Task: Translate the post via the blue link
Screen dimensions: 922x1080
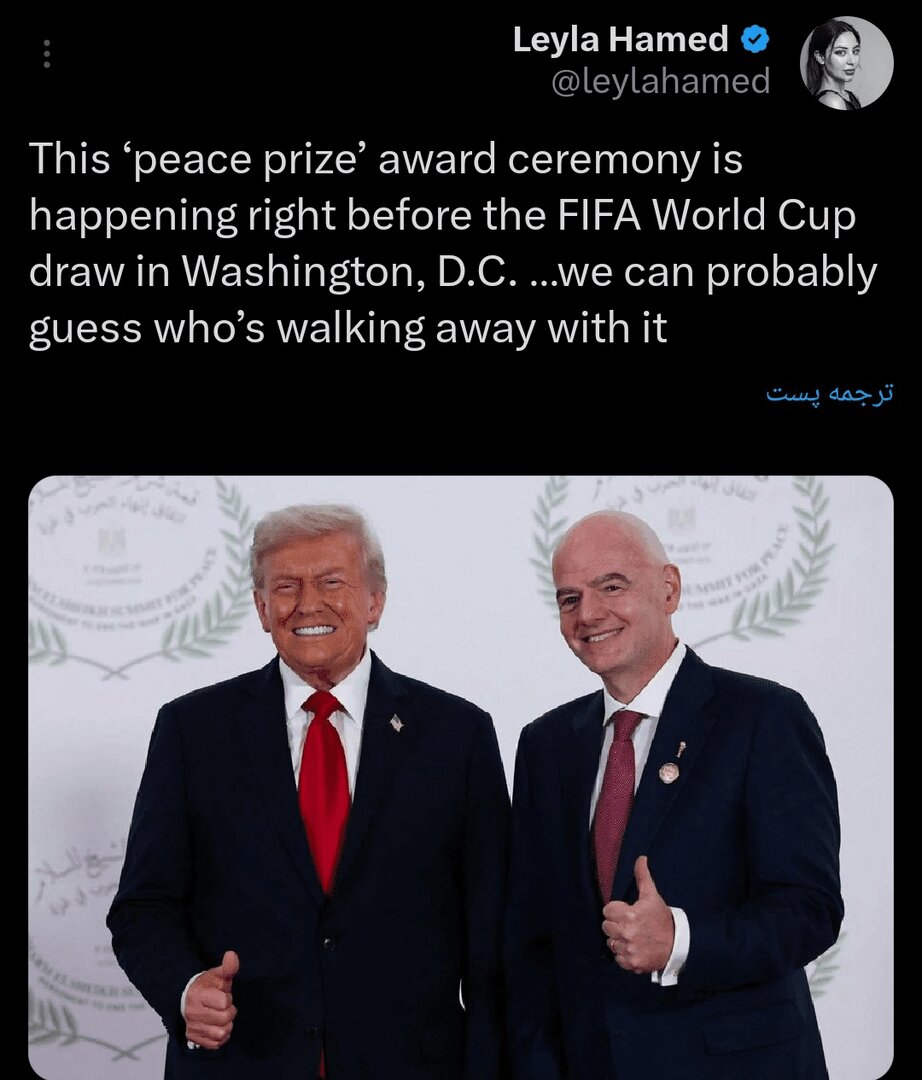Action: [x=830, y=393]
